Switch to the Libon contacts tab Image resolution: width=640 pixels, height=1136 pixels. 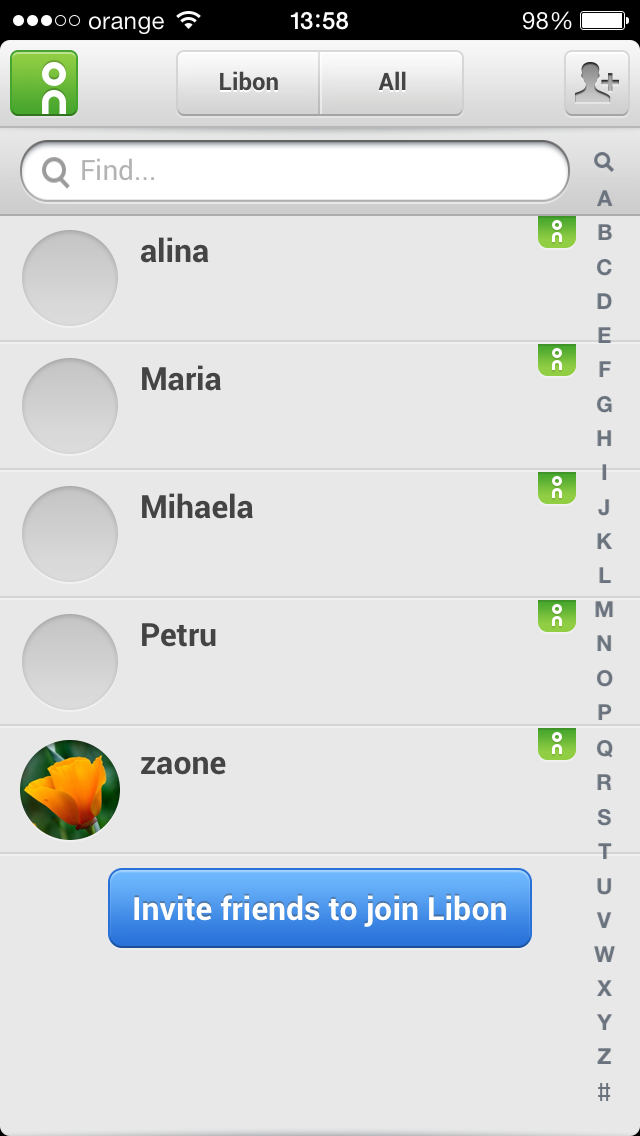click(248, 83)
